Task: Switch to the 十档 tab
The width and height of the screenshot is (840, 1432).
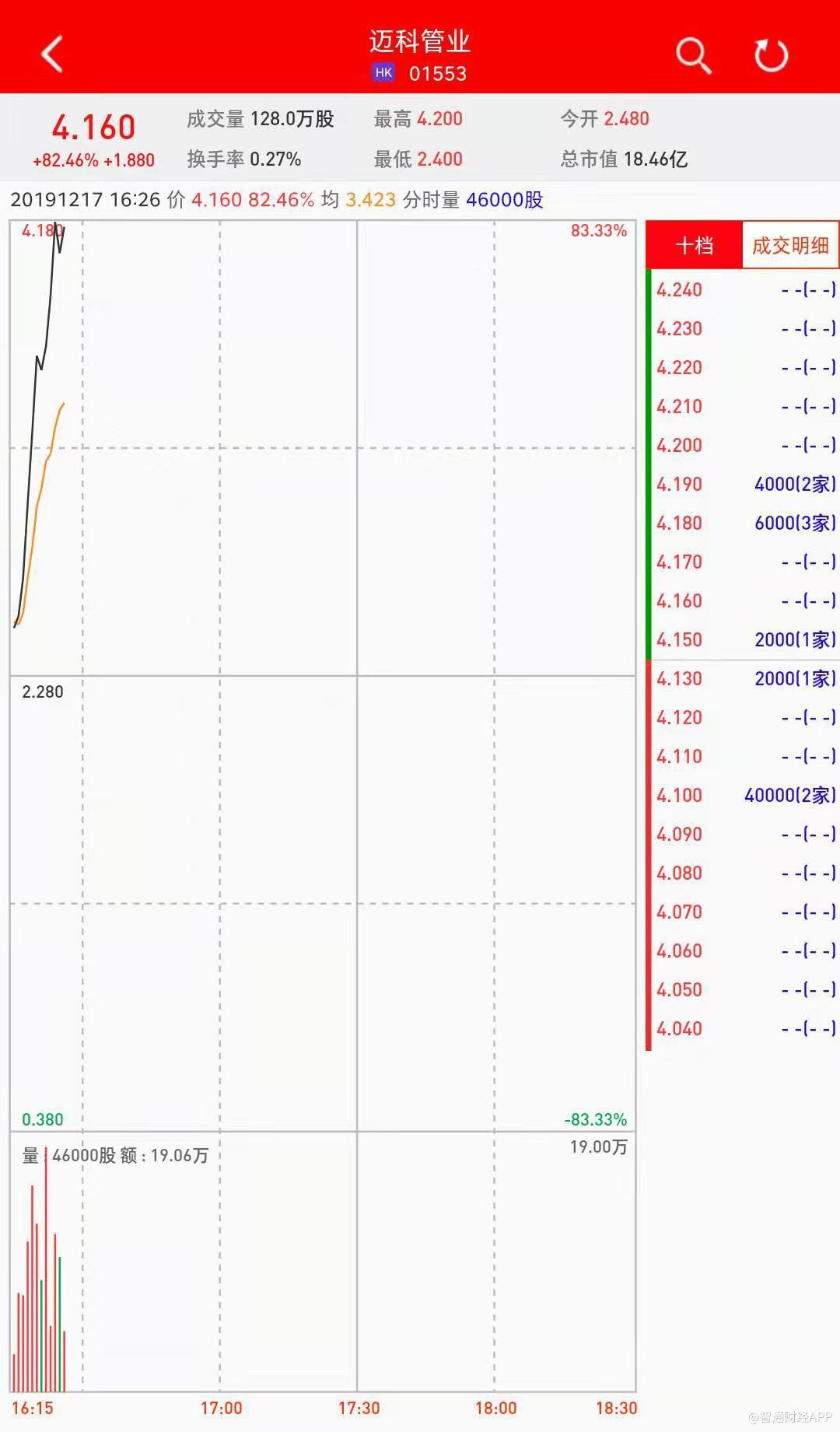Action: (694, 246)
